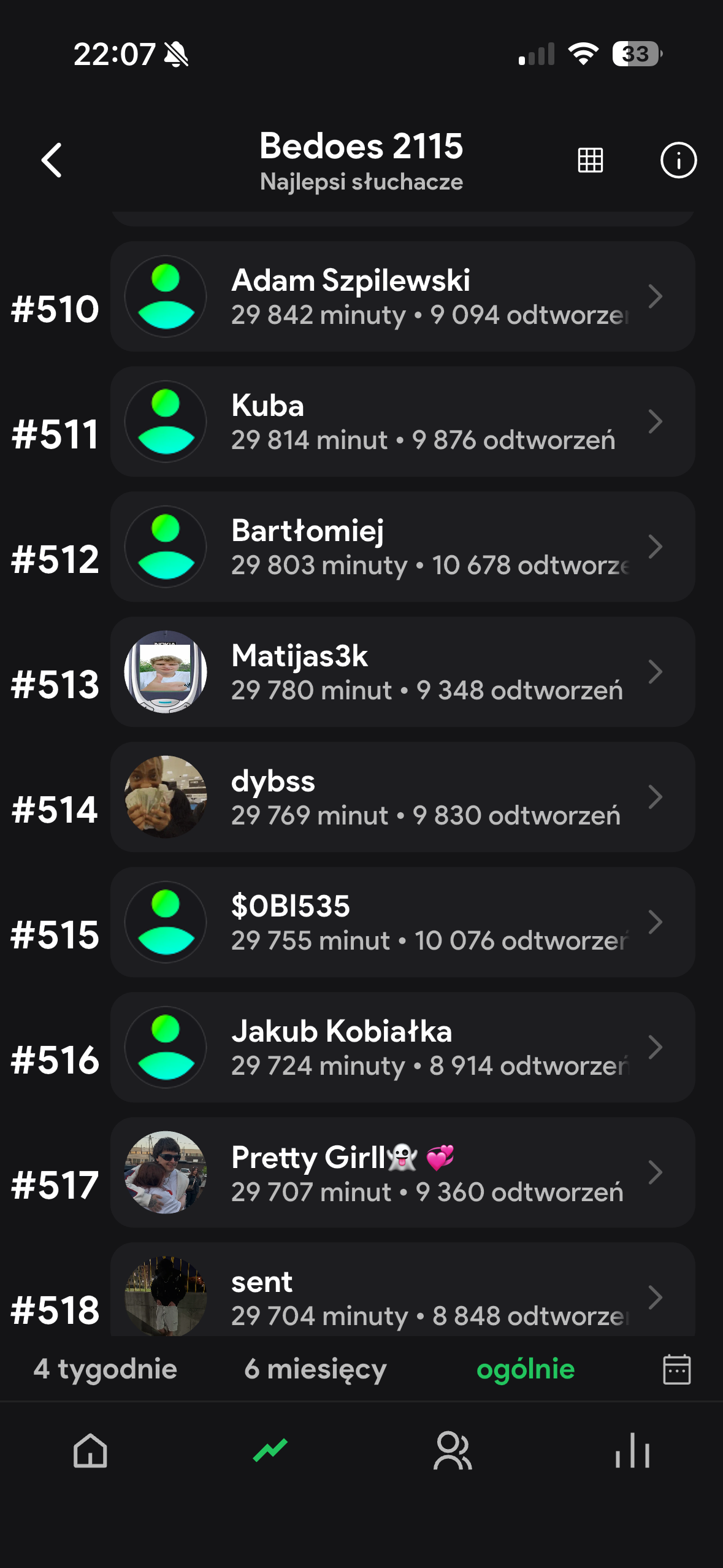Screen dimensions: 723x1568
Task: Go back using the top-left arrow
Action: [x=52, y=160]
